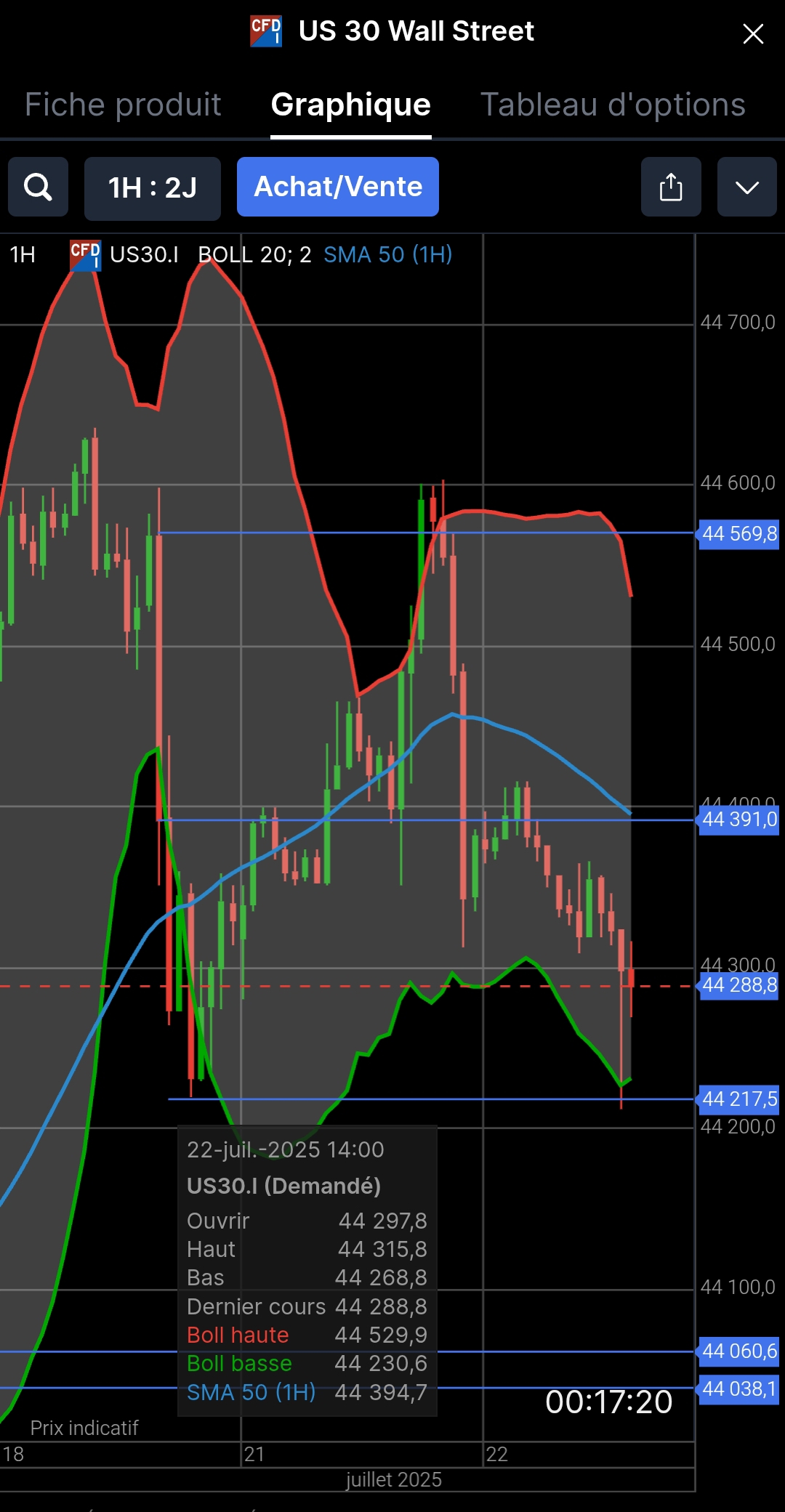Share the chart

[671, 187]
